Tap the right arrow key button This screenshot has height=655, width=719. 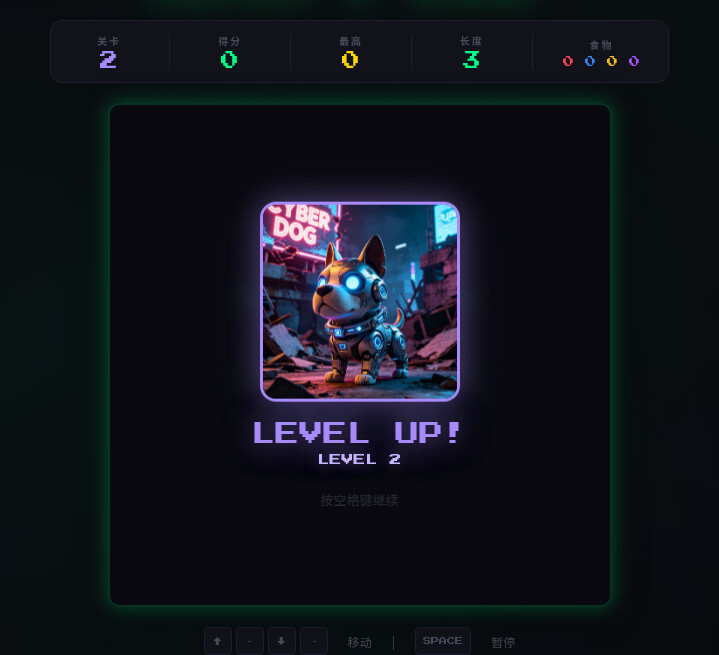tap(314, 641)
